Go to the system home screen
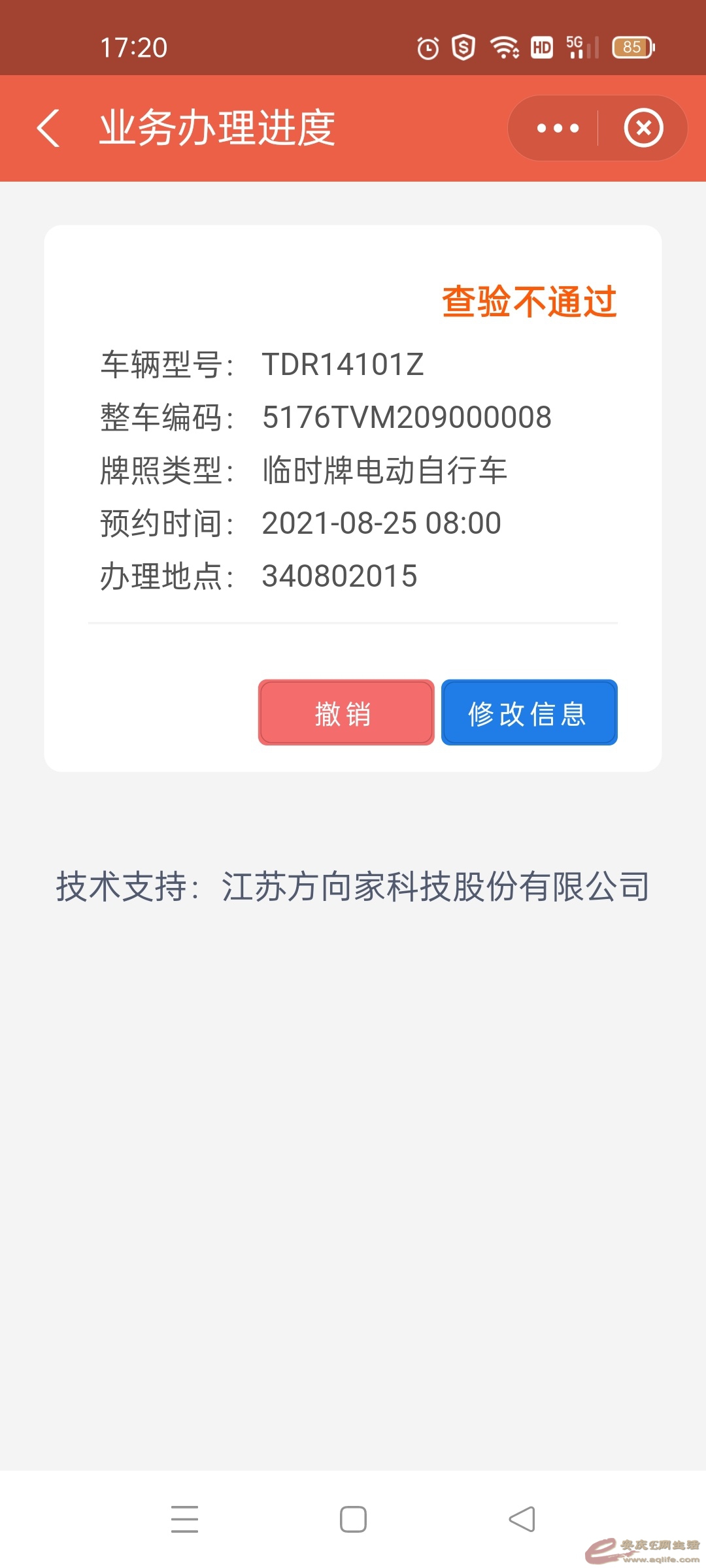The width and height of the screenshot is (706, 1568). 353,1519
